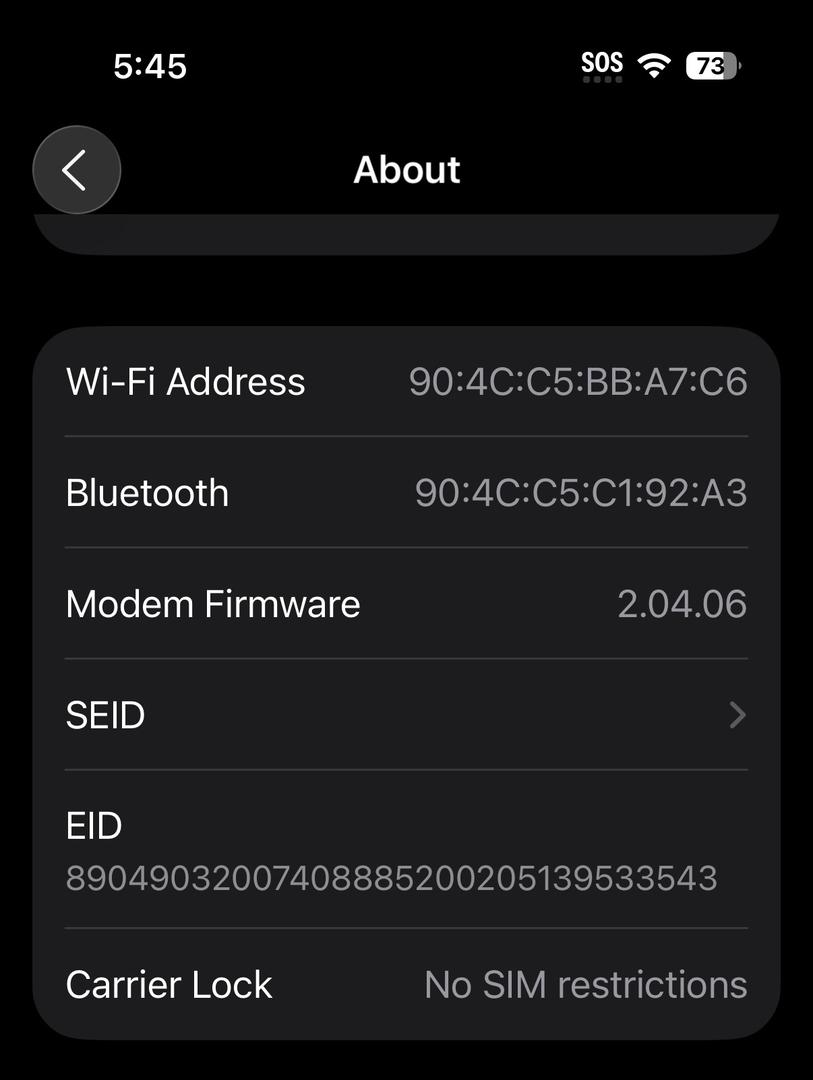This screenshot has width=813, height=1080.
Task: Go back from the About screen
Action: click(76, 171)
